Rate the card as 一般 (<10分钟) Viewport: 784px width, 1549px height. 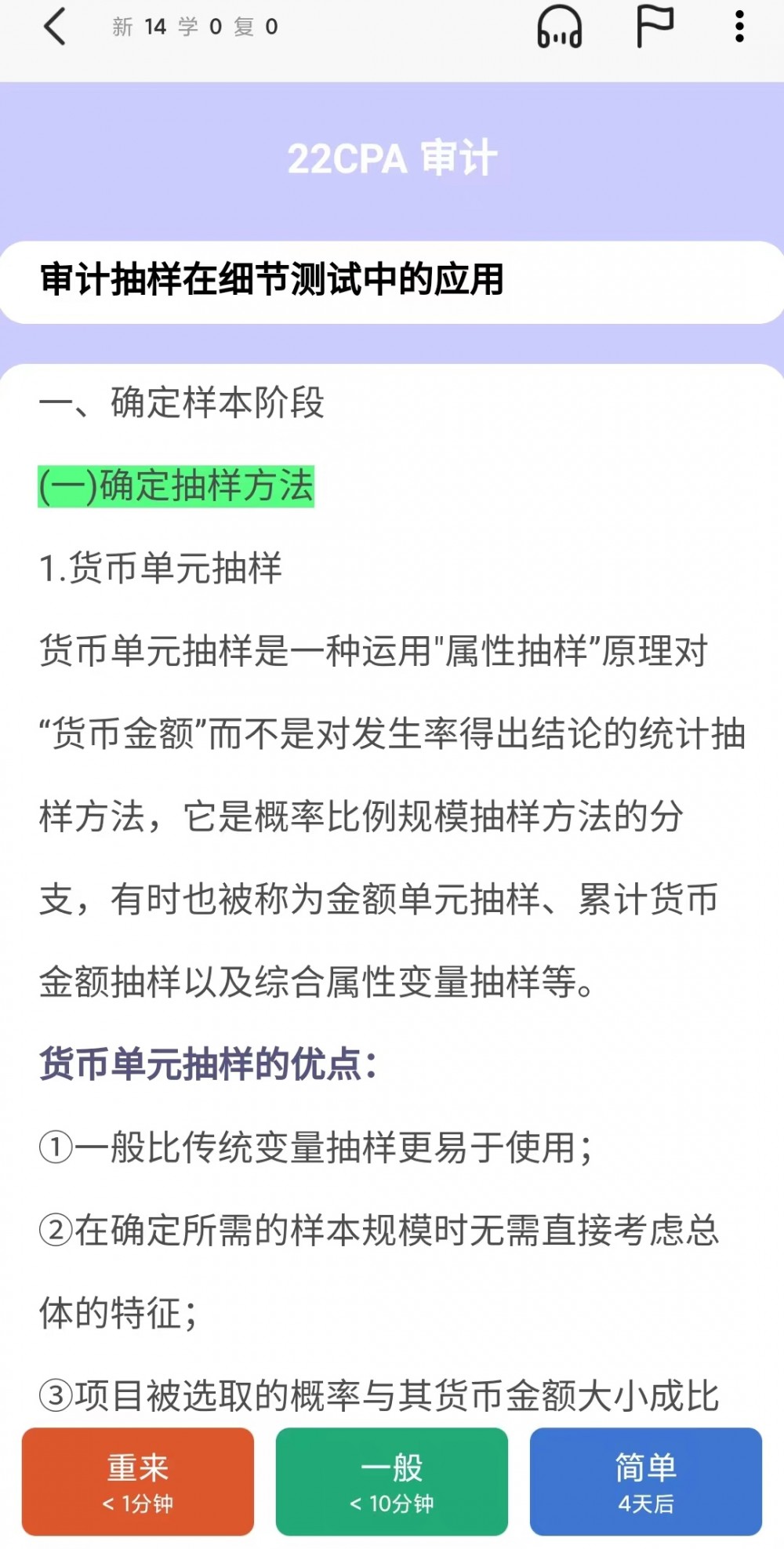pos(392,1481)
